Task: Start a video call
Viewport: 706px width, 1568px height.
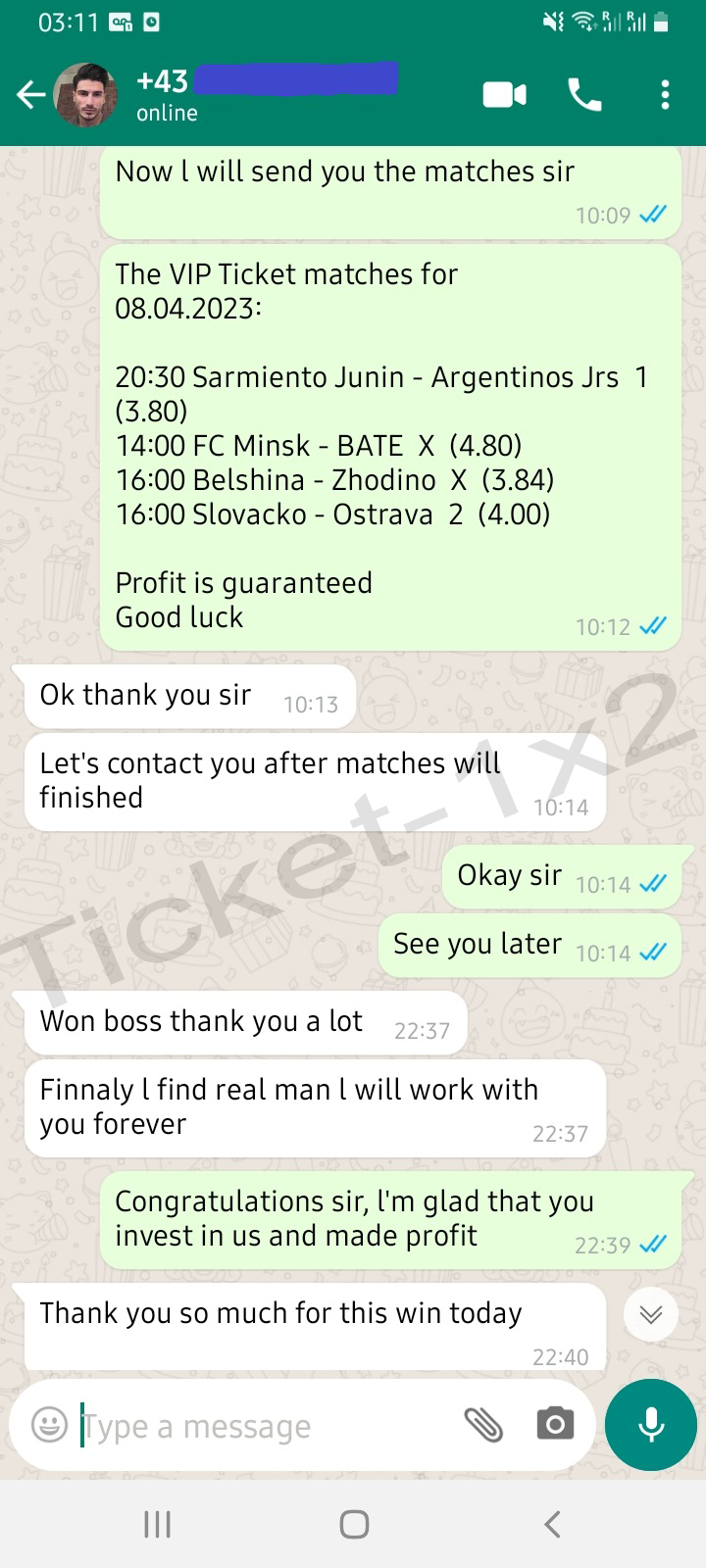Action: [x=504, y=95]
